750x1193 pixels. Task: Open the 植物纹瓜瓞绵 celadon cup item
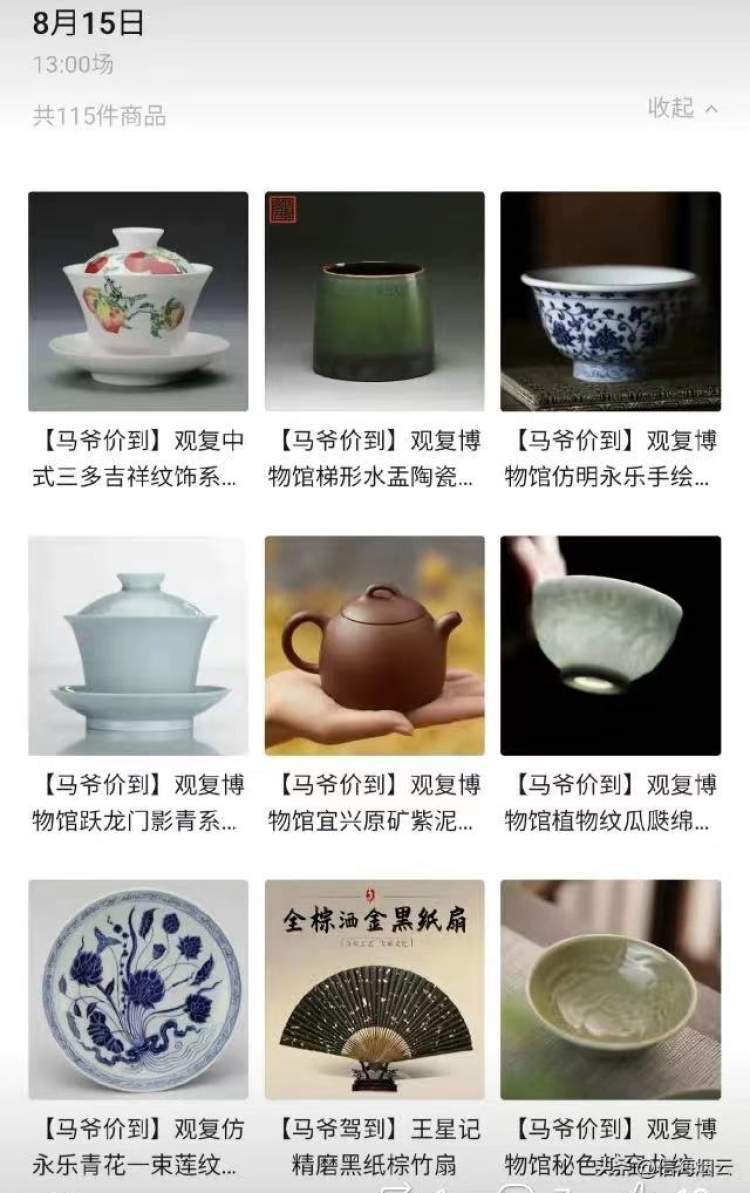click(610, 645)
